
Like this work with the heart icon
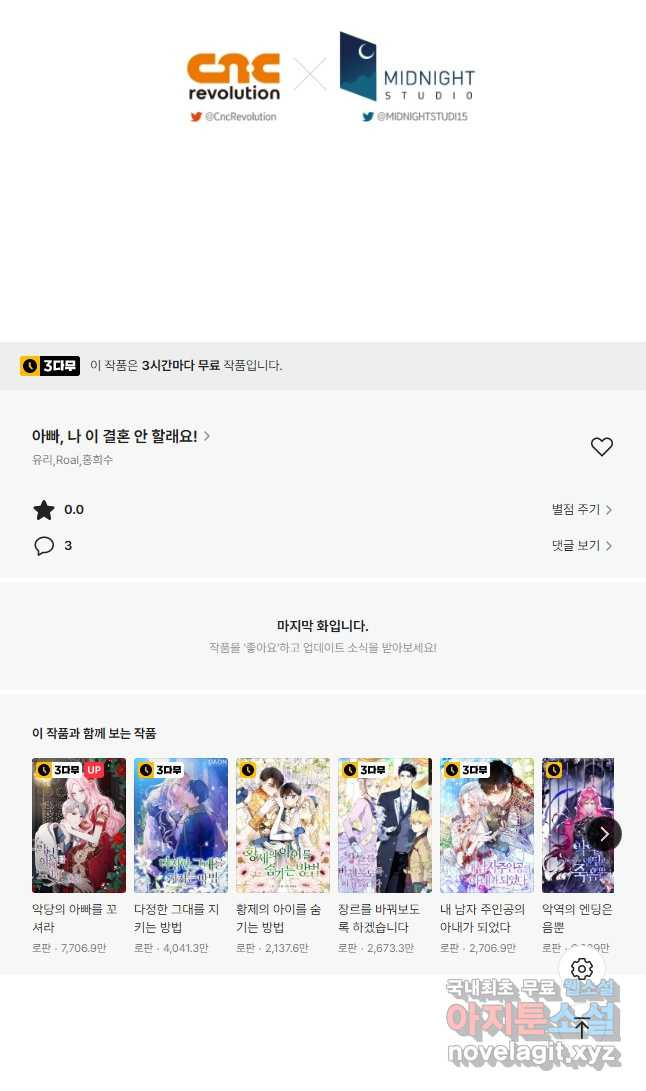(601, 447)
